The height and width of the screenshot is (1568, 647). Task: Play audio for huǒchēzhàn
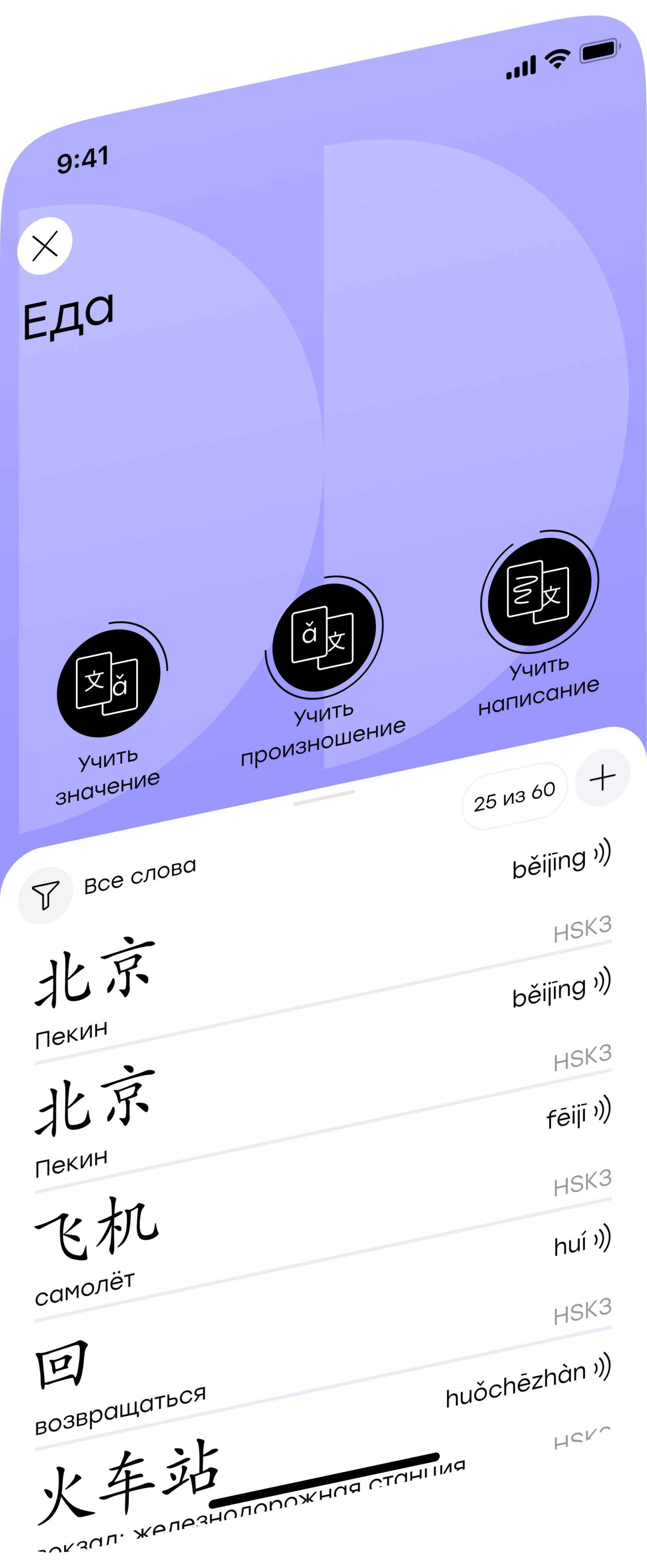pos(602,1367)
